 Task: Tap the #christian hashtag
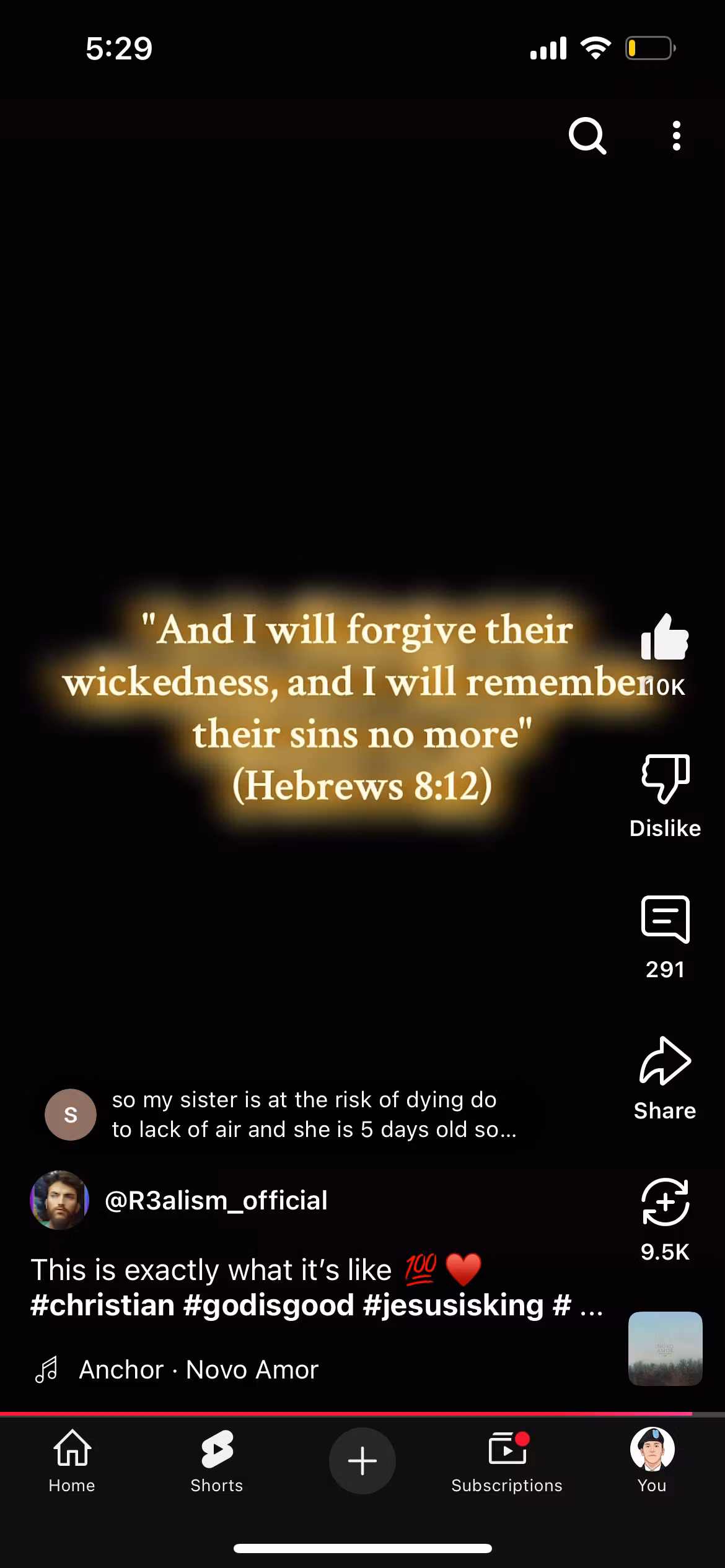pos(102,1305)
